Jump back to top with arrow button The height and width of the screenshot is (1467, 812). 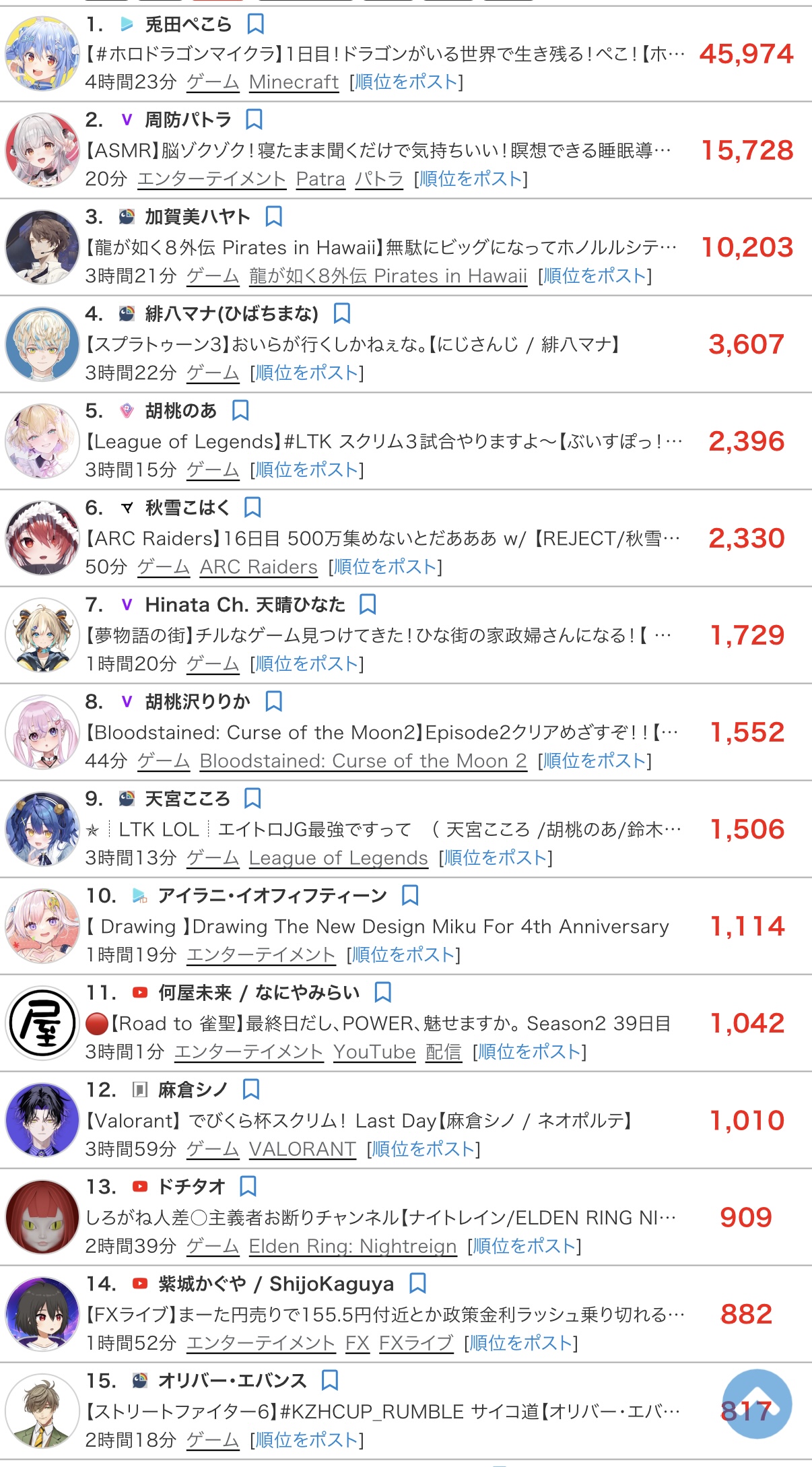pos(757,1404)
